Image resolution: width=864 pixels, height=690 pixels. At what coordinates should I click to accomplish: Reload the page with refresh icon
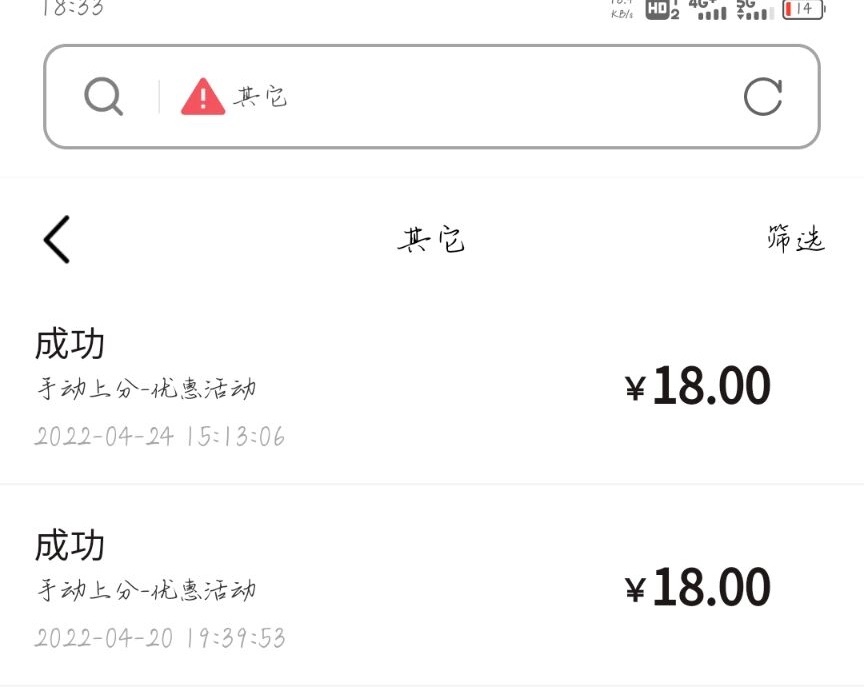[x=763, y=97]
